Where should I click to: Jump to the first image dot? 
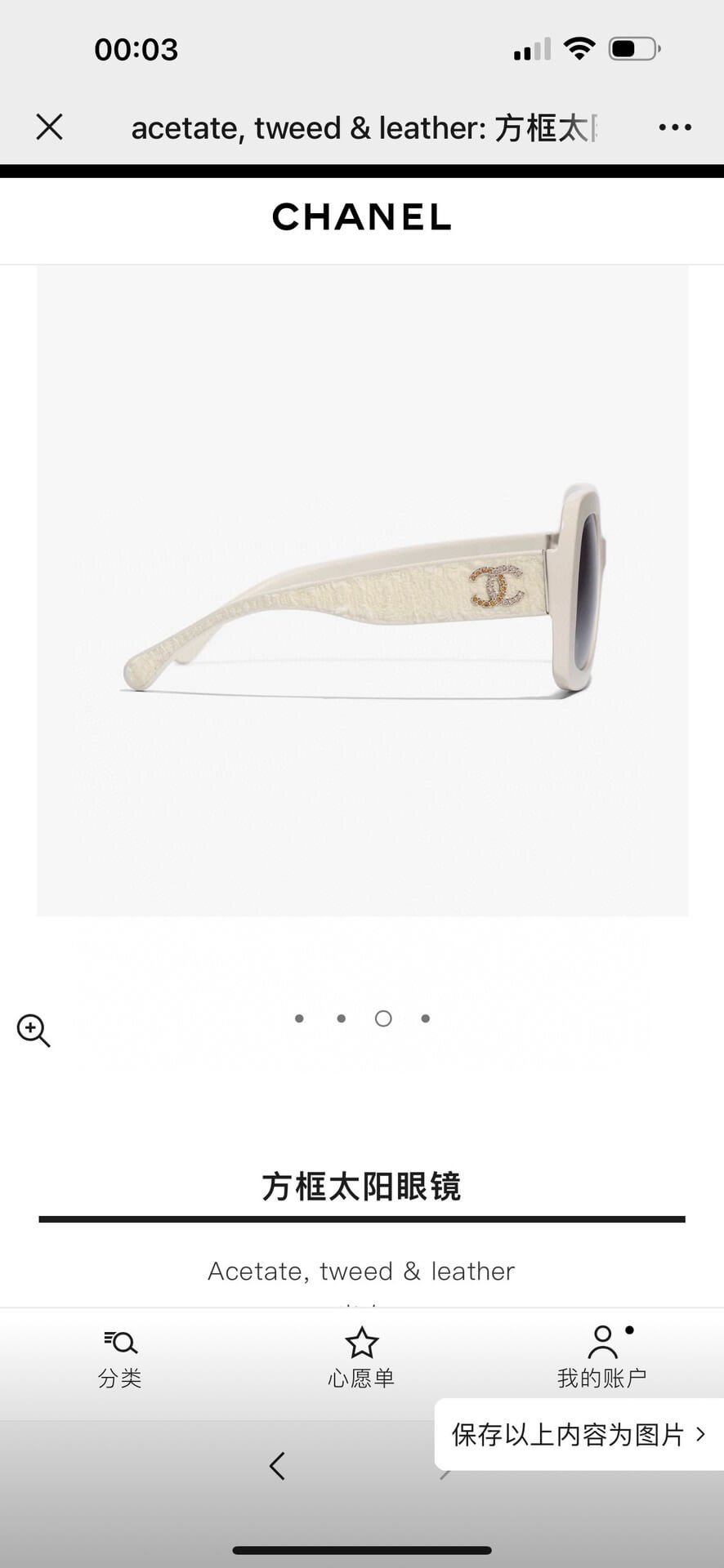[299, 1018]
